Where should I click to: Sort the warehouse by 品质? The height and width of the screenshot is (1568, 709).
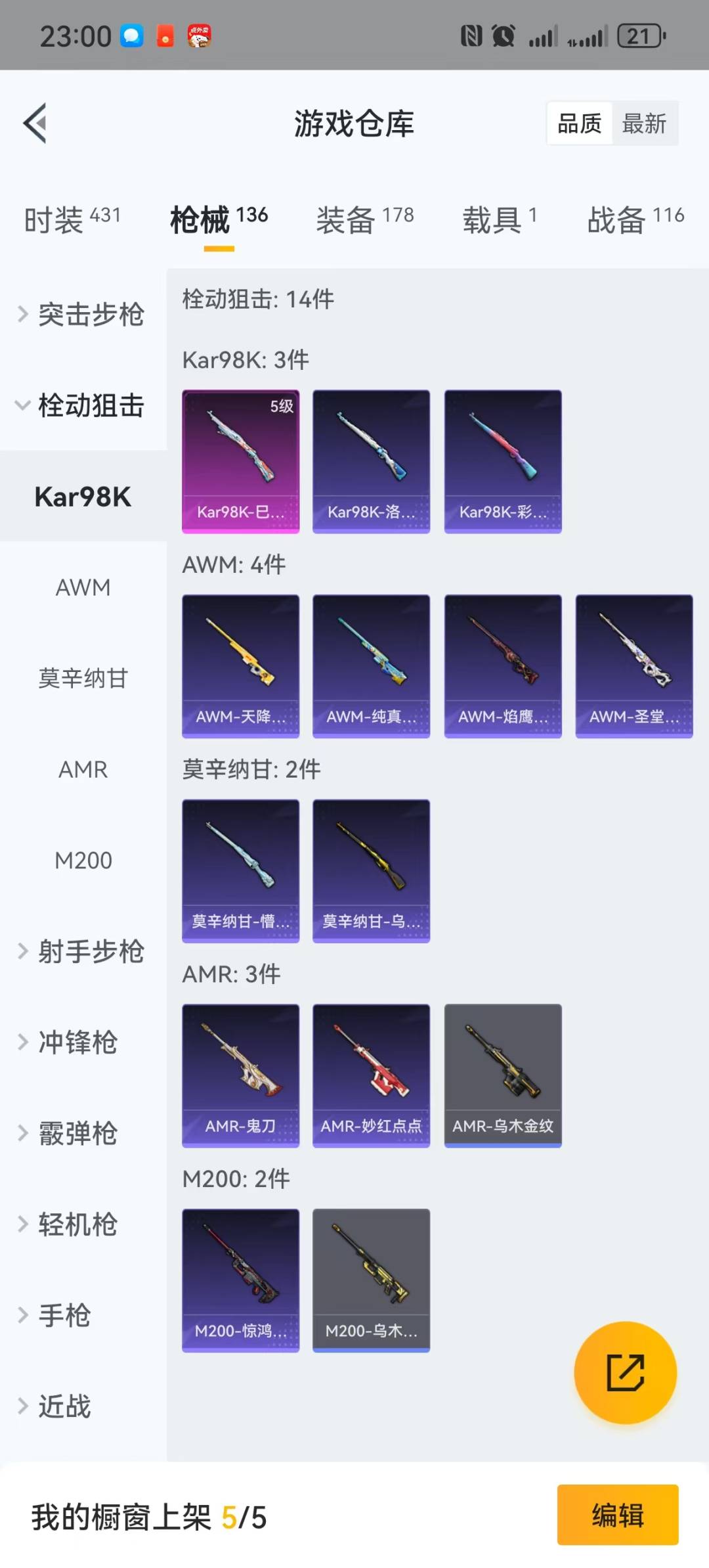[579, 123]
